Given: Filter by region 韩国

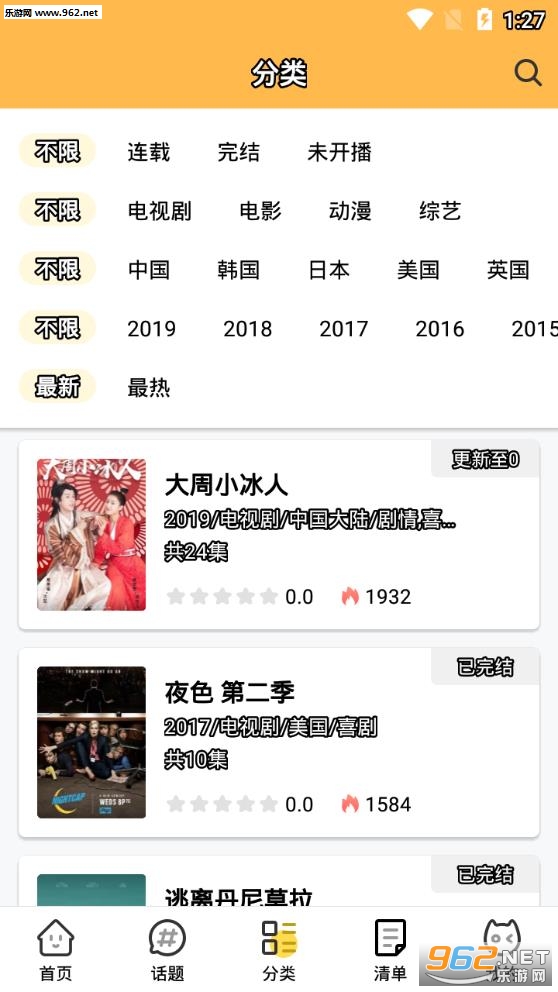Looking at the screenshot, I should tap(239, 270).
